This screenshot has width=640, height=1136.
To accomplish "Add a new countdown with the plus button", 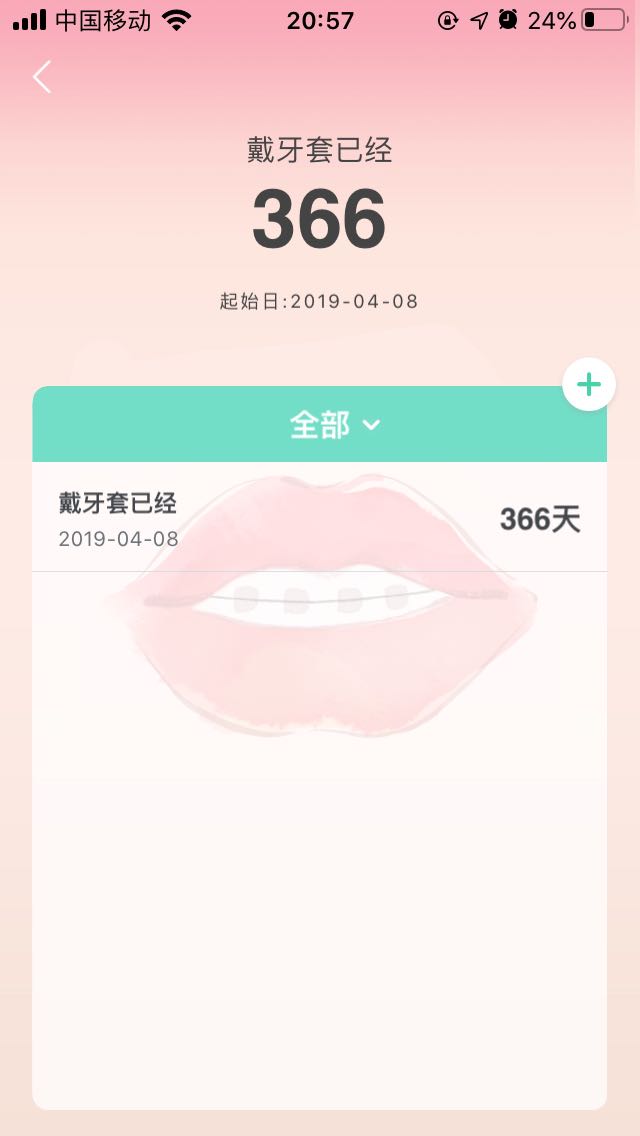I will point(589,384).
